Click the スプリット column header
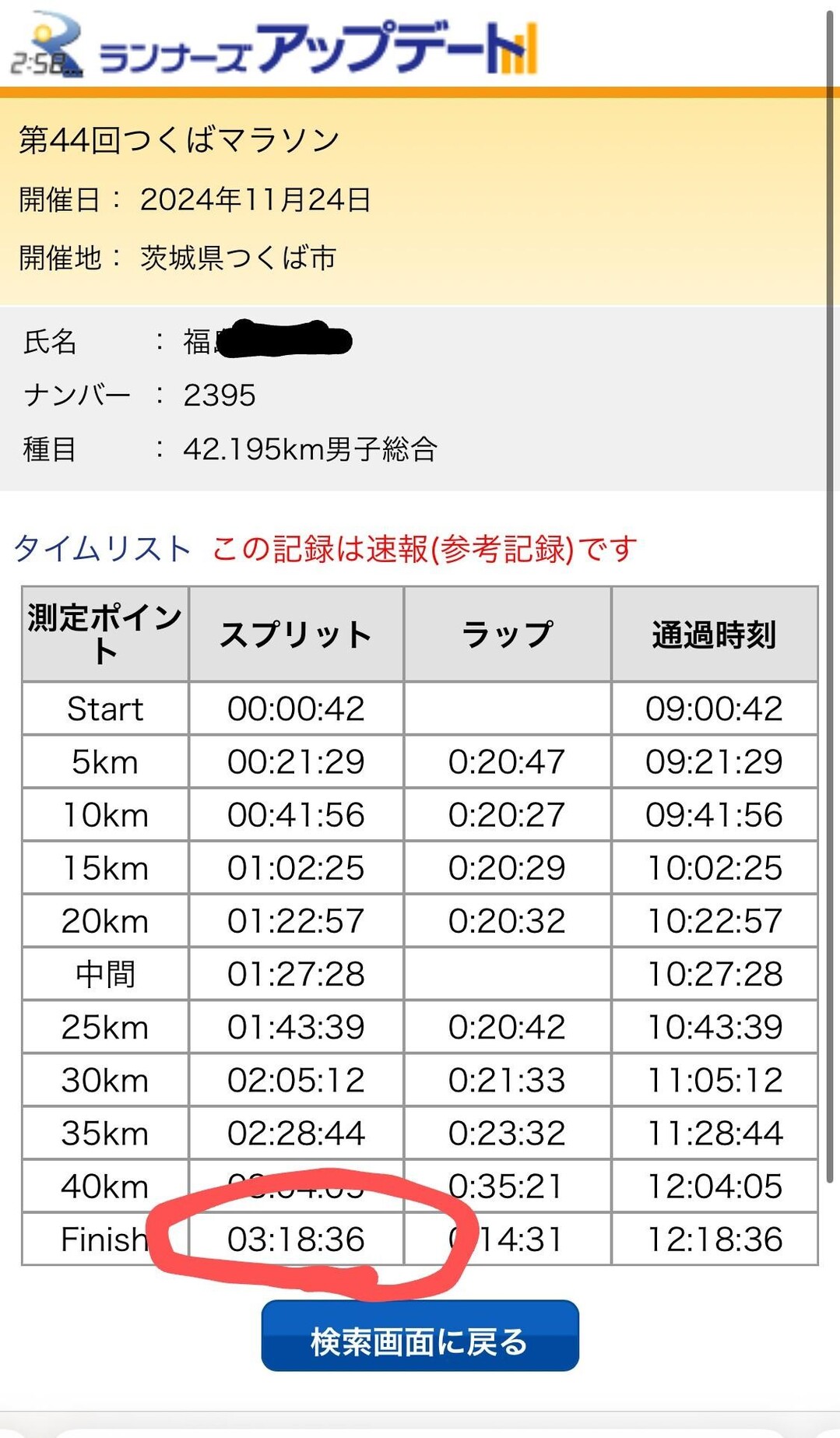 click(297, 634)
